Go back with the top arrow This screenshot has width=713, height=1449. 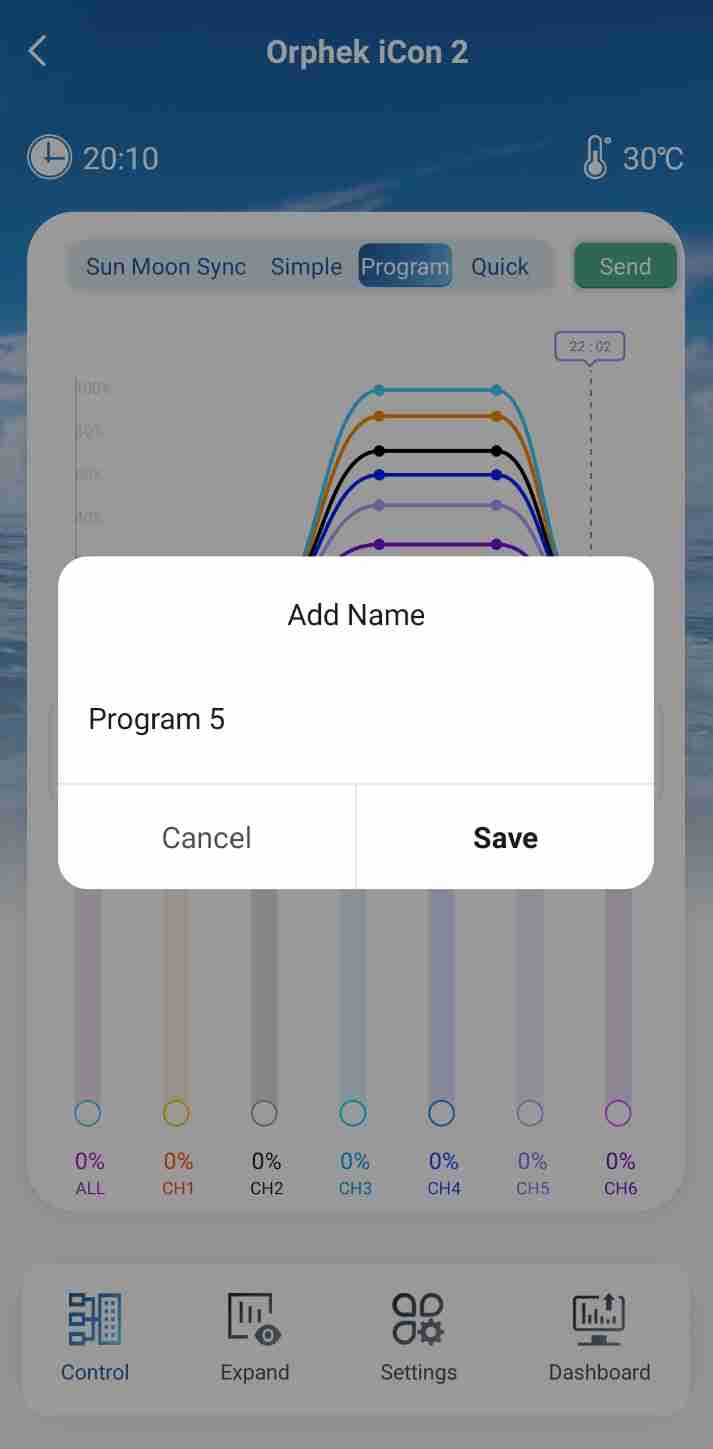coord(38,51)
